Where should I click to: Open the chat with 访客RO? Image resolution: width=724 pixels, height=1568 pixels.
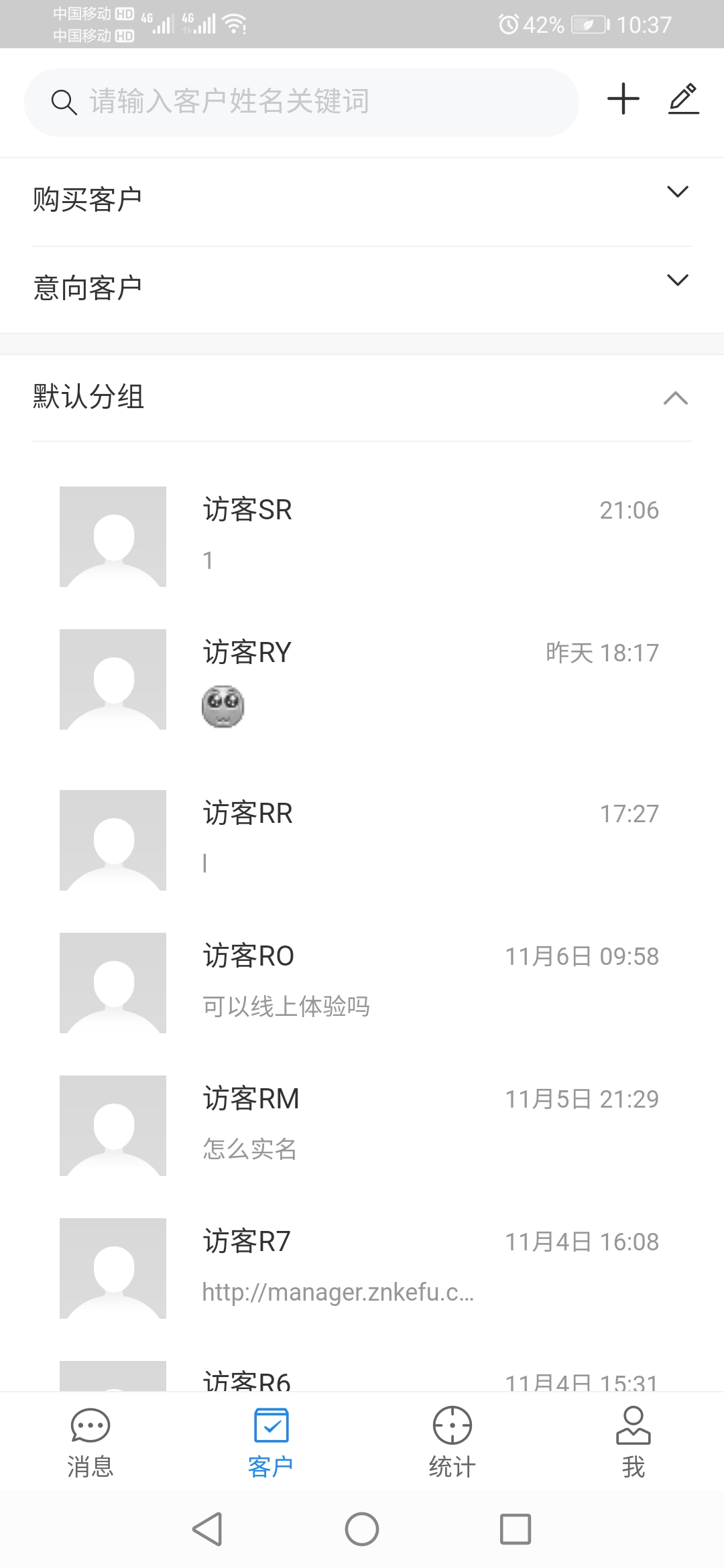coord(362,983)
